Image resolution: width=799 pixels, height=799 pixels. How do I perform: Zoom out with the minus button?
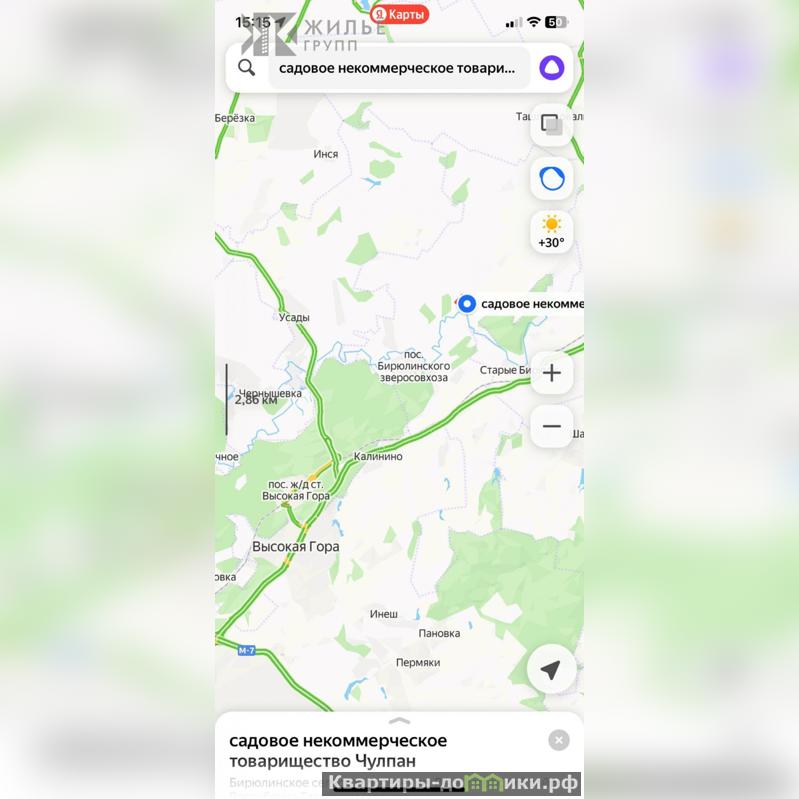pos(551,426)
